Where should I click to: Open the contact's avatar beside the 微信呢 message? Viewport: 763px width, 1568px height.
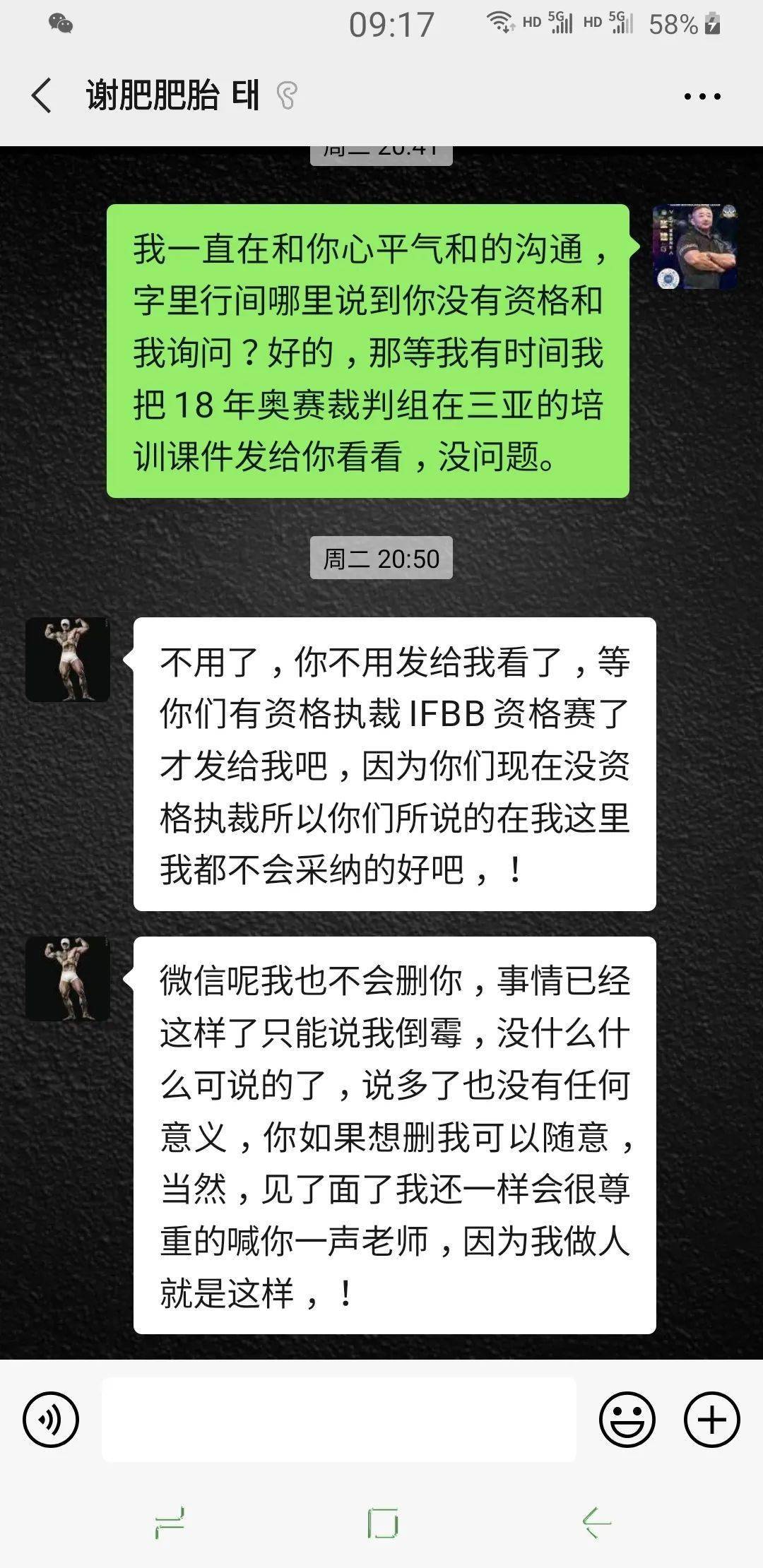(68, 978)
